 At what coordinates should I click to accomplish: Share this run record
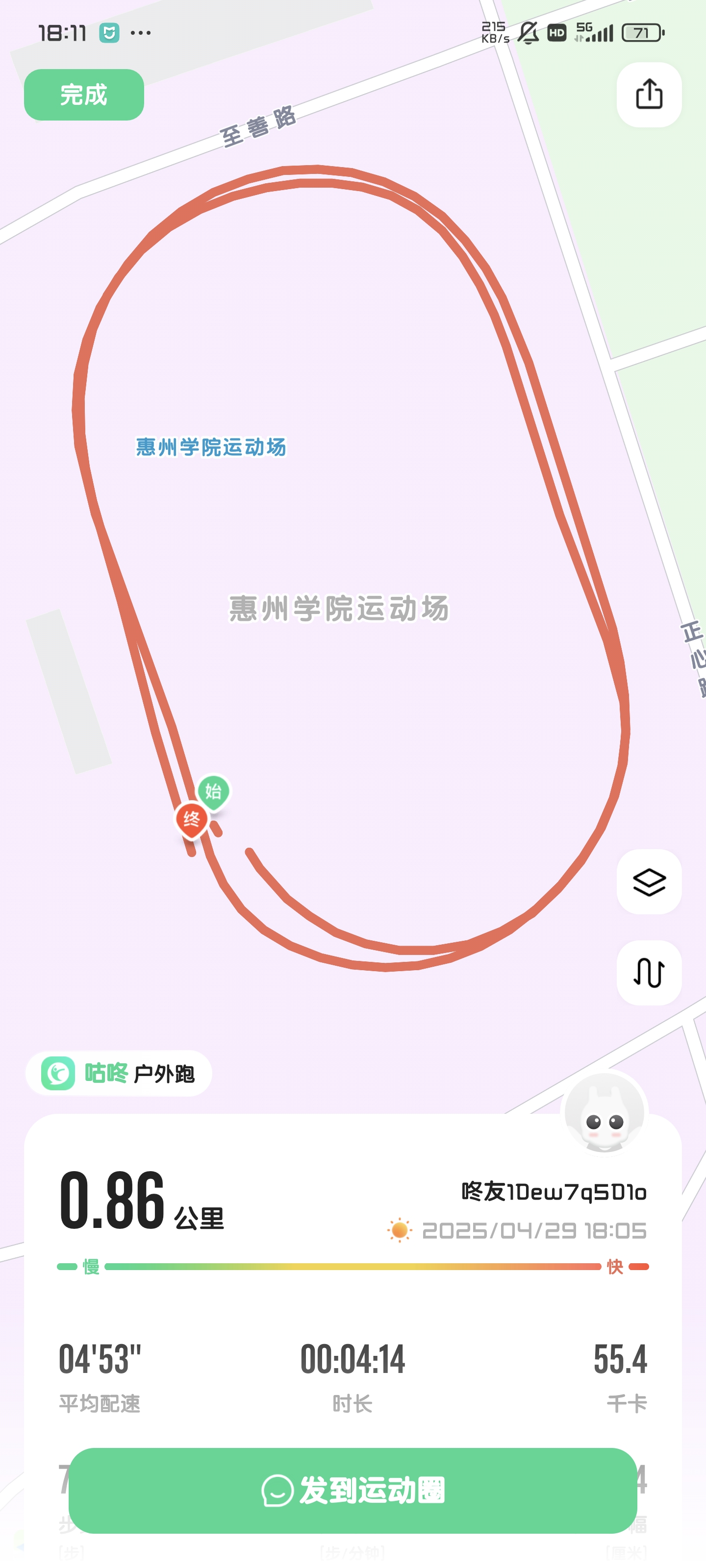pos(649,95)
